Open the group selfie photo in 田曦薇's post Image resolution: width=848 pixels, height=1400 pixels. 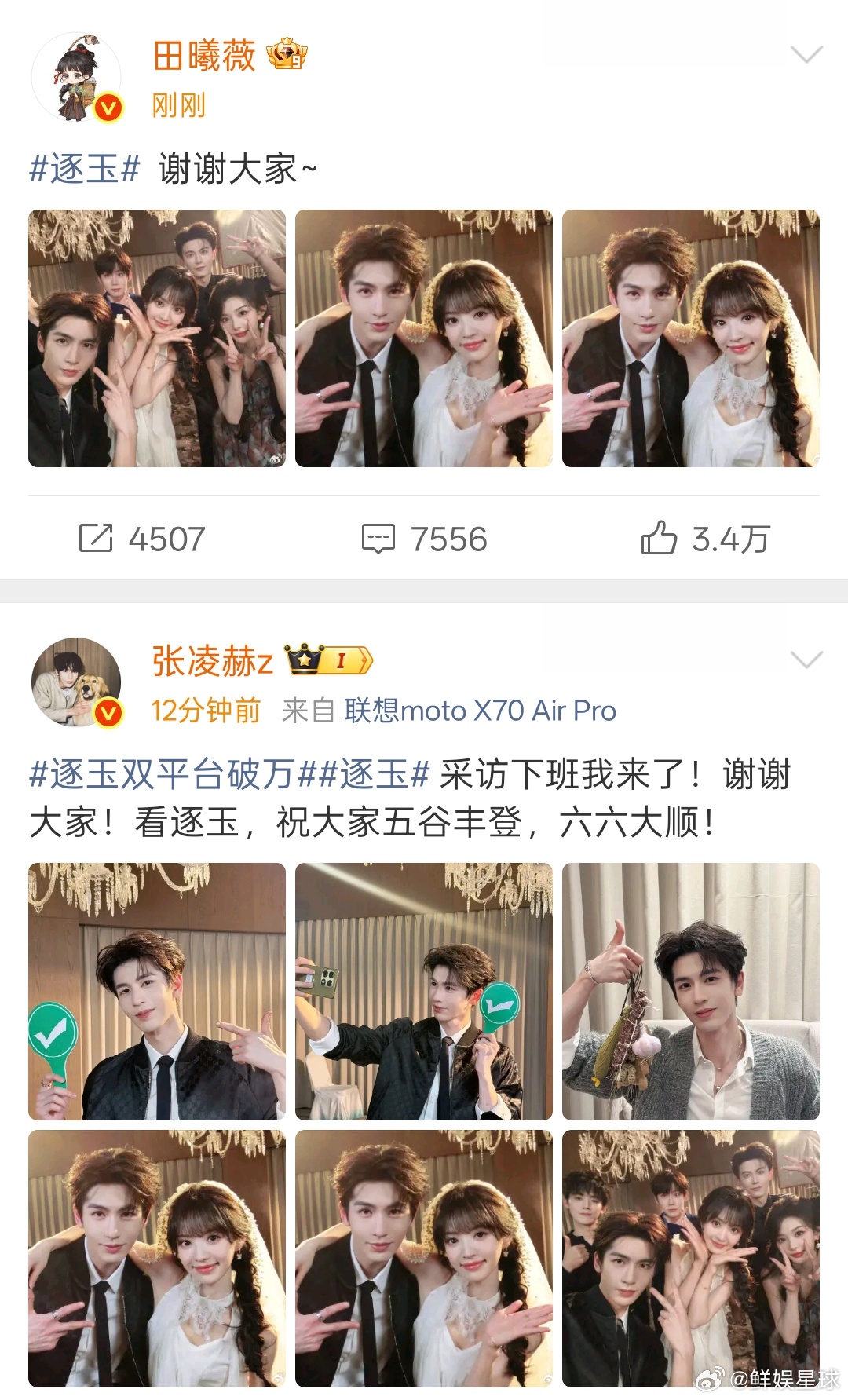point(157,336)
